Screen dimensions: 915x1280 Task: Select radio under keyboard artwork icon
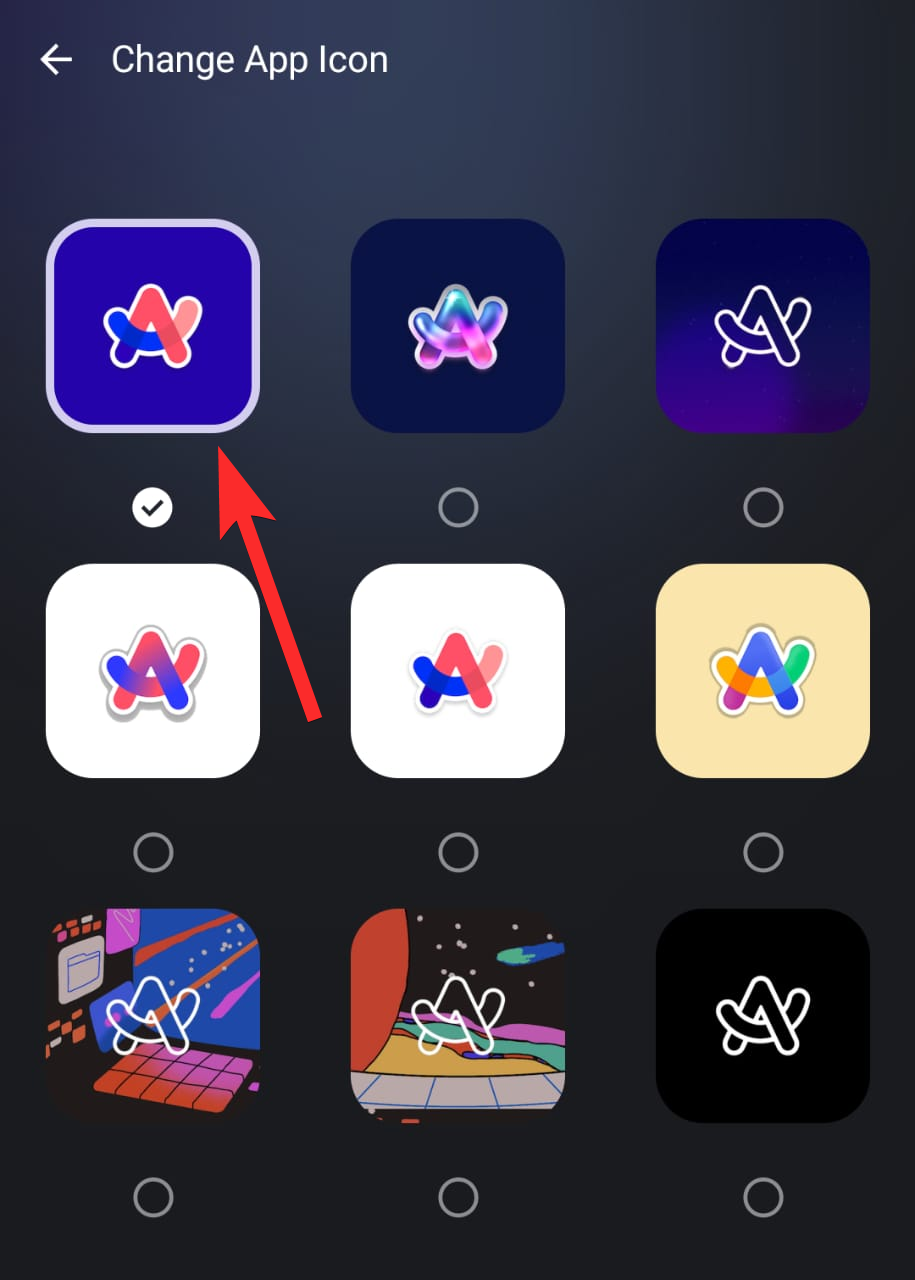tap(153, 1197)
